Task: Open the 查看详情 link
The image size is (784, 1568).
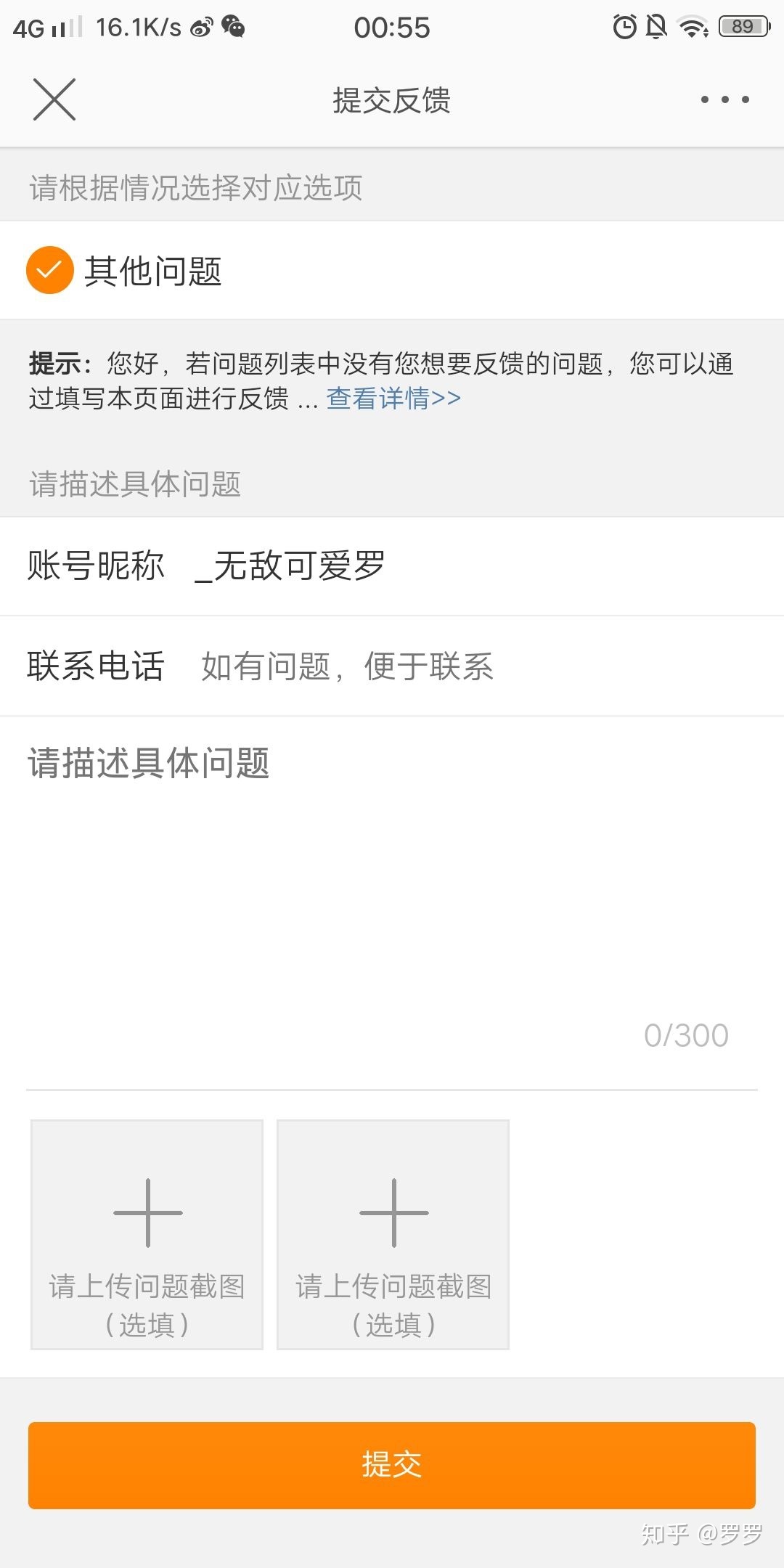Action: pos(392,398)
